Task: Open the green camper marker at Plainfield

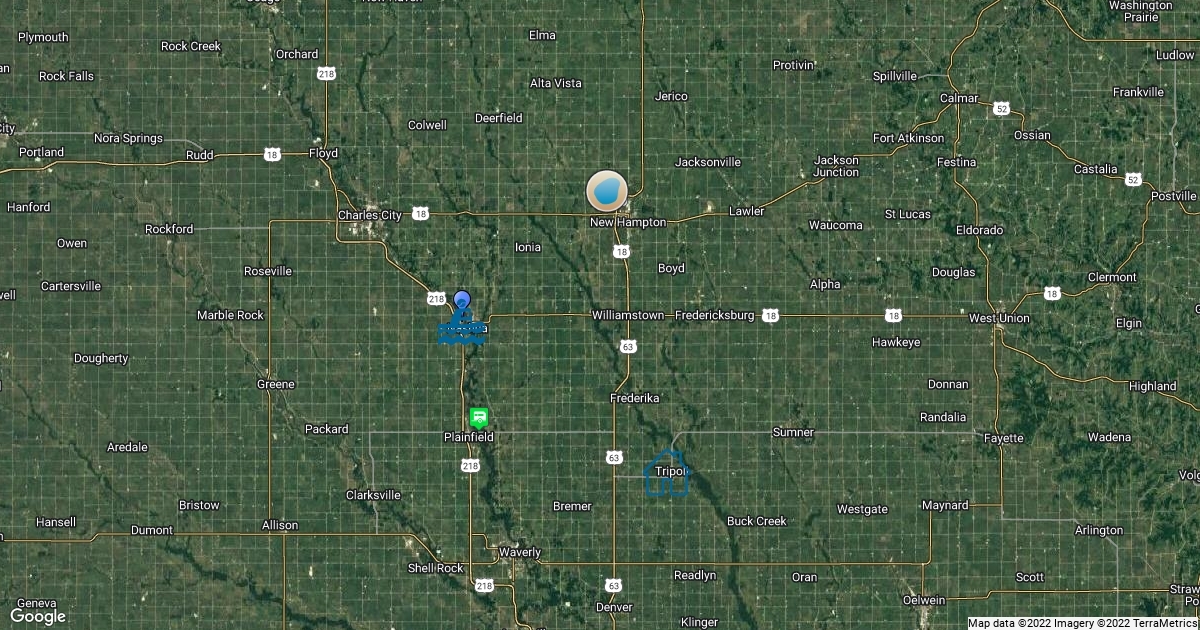Action: pyautogui.click(x=479, y=417)
